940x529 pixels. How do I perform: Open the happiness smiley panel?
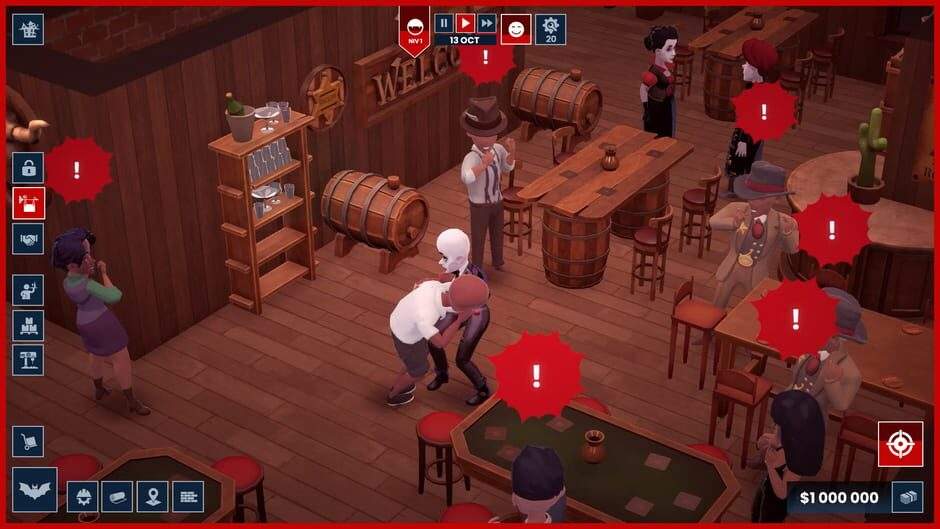pos(516,29)
